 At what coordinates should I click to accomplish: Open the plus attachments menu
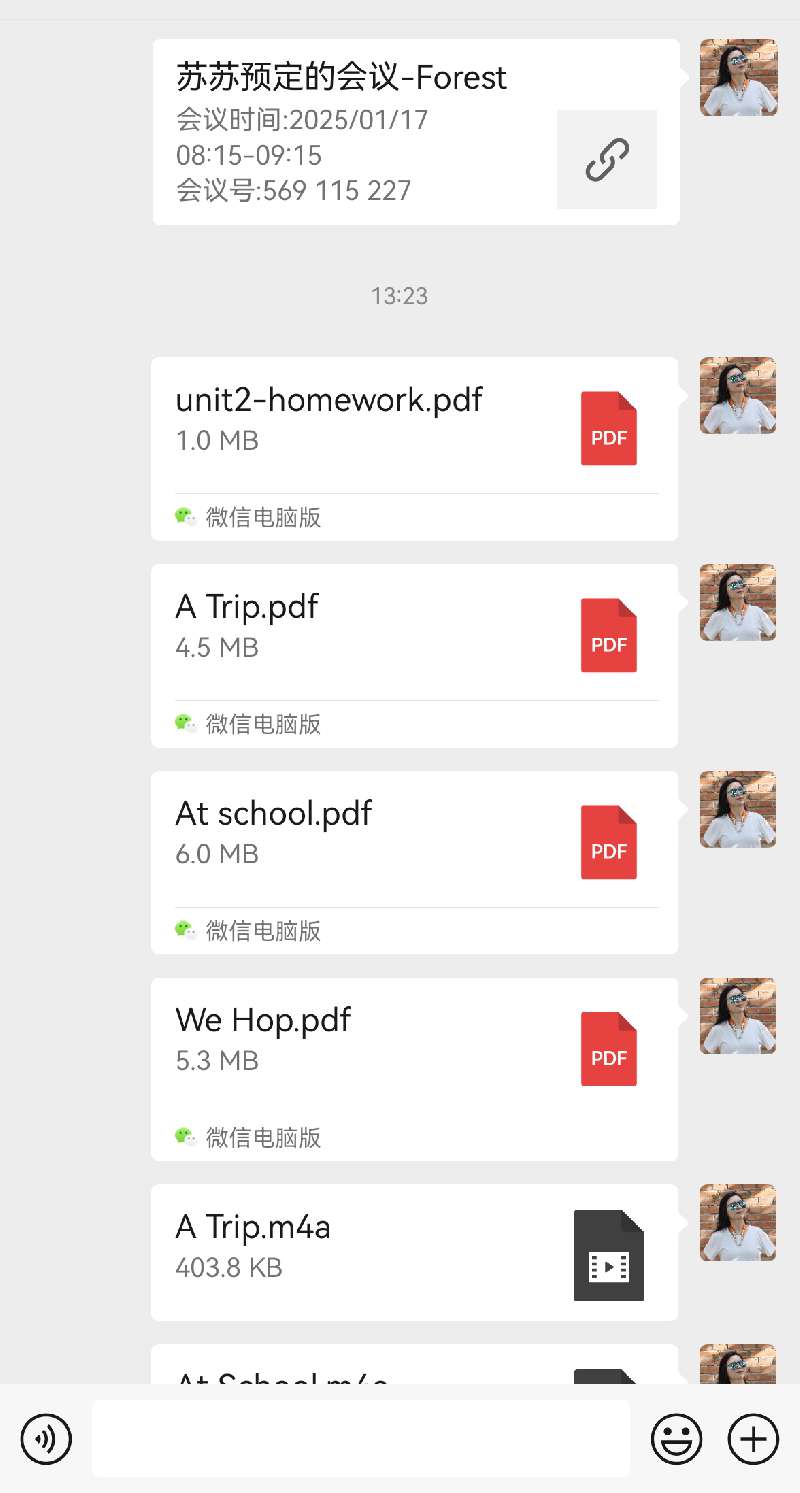[753, 1439]
